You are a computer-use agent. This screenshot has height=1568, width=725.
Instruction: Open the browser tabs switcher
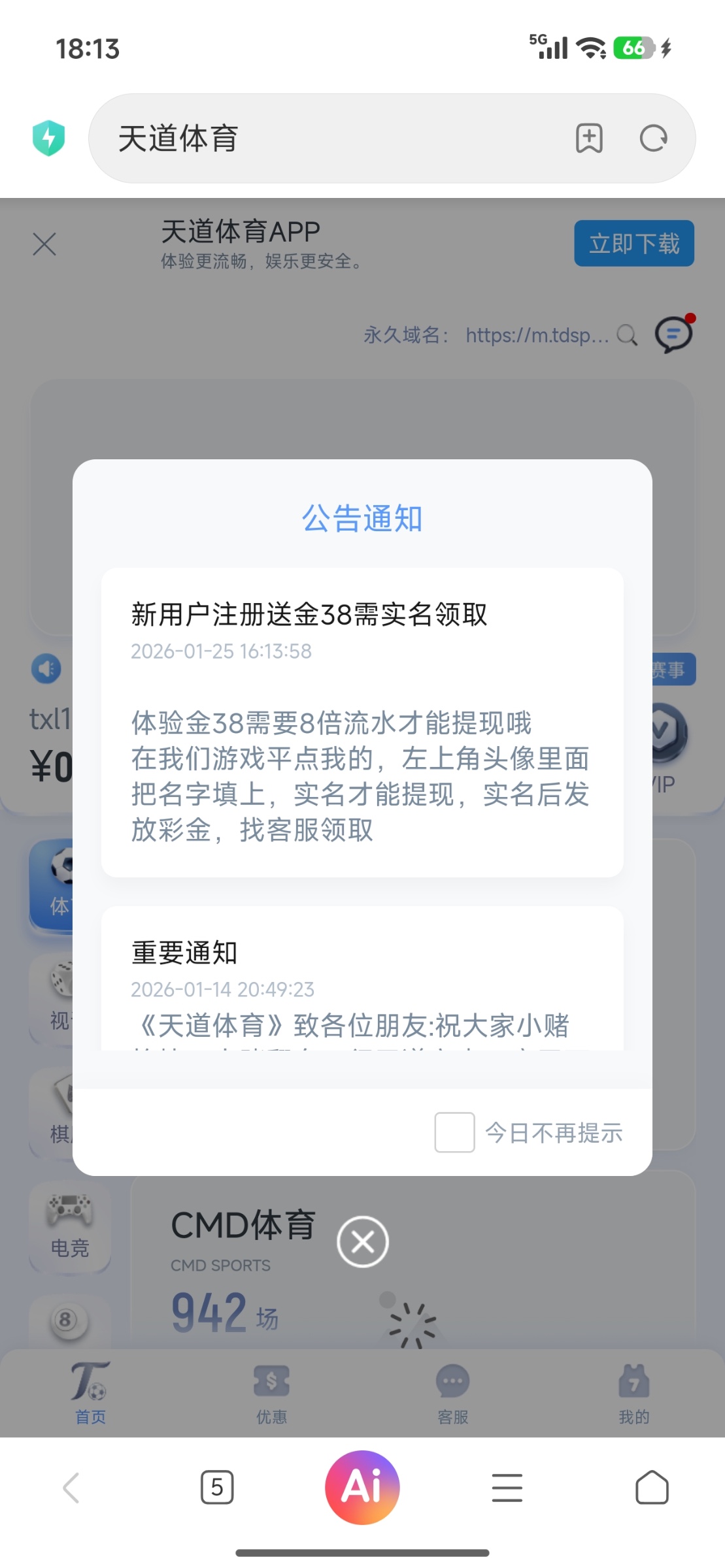tap(217, 1488)
